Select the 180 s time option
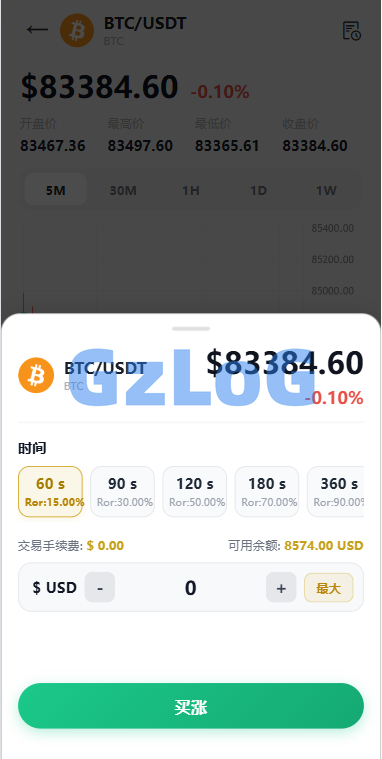382x759 pixels. [x=267, y=491]
